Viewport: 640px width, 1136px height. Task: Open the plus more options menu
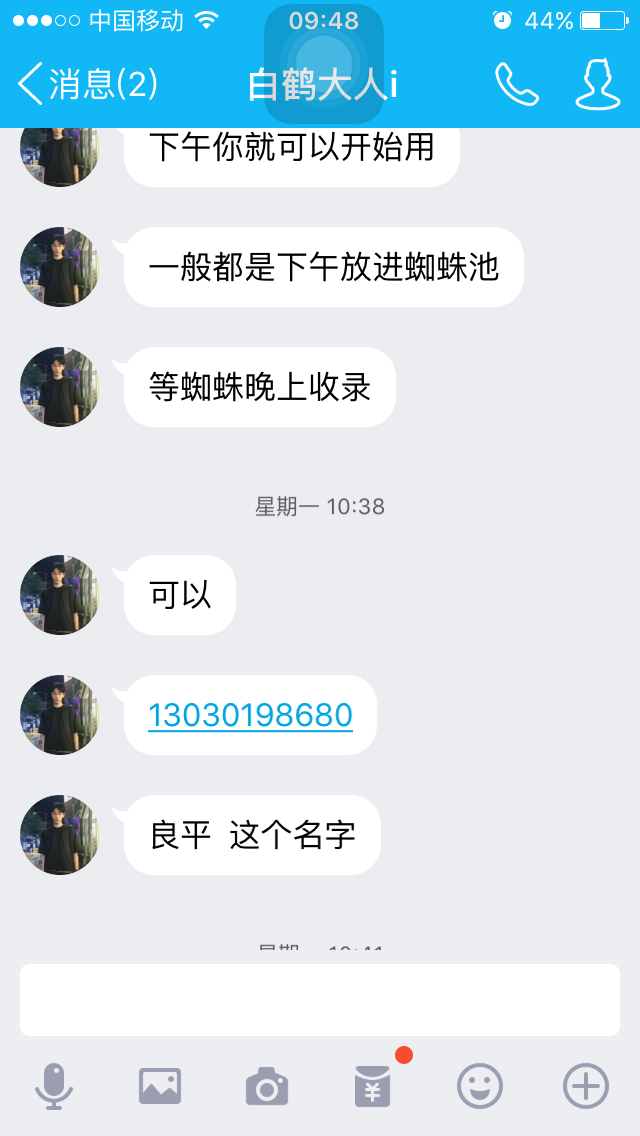coord(586,1086)
